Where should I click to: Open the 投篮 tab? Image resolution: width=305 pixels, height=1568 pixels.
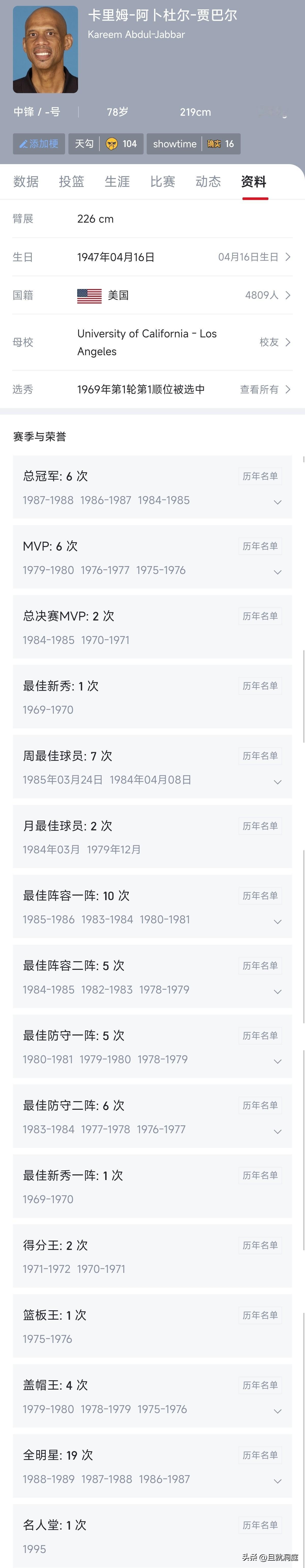click(x=71, y=181)
